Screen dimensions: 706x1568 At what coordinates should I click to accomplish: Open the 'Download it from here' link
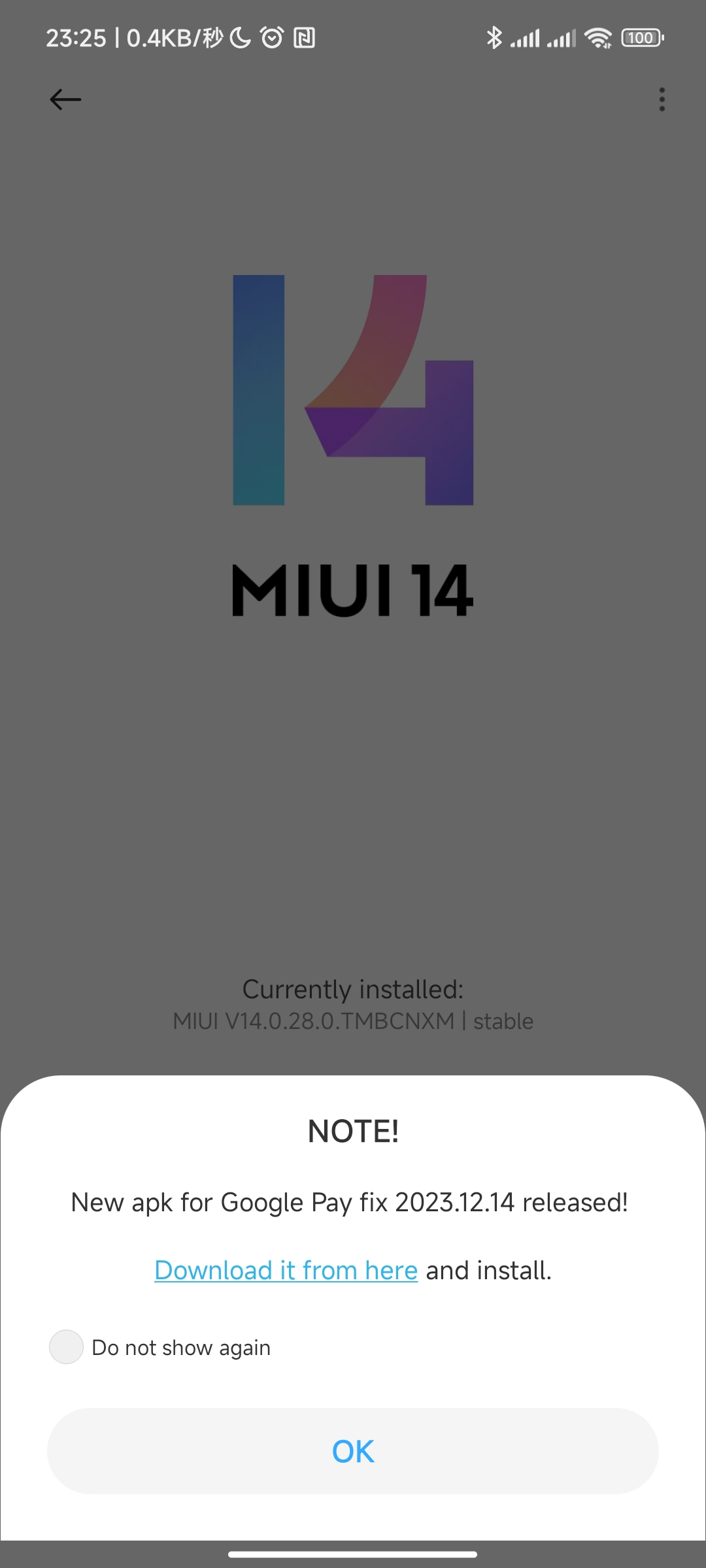click(286, 1270)
